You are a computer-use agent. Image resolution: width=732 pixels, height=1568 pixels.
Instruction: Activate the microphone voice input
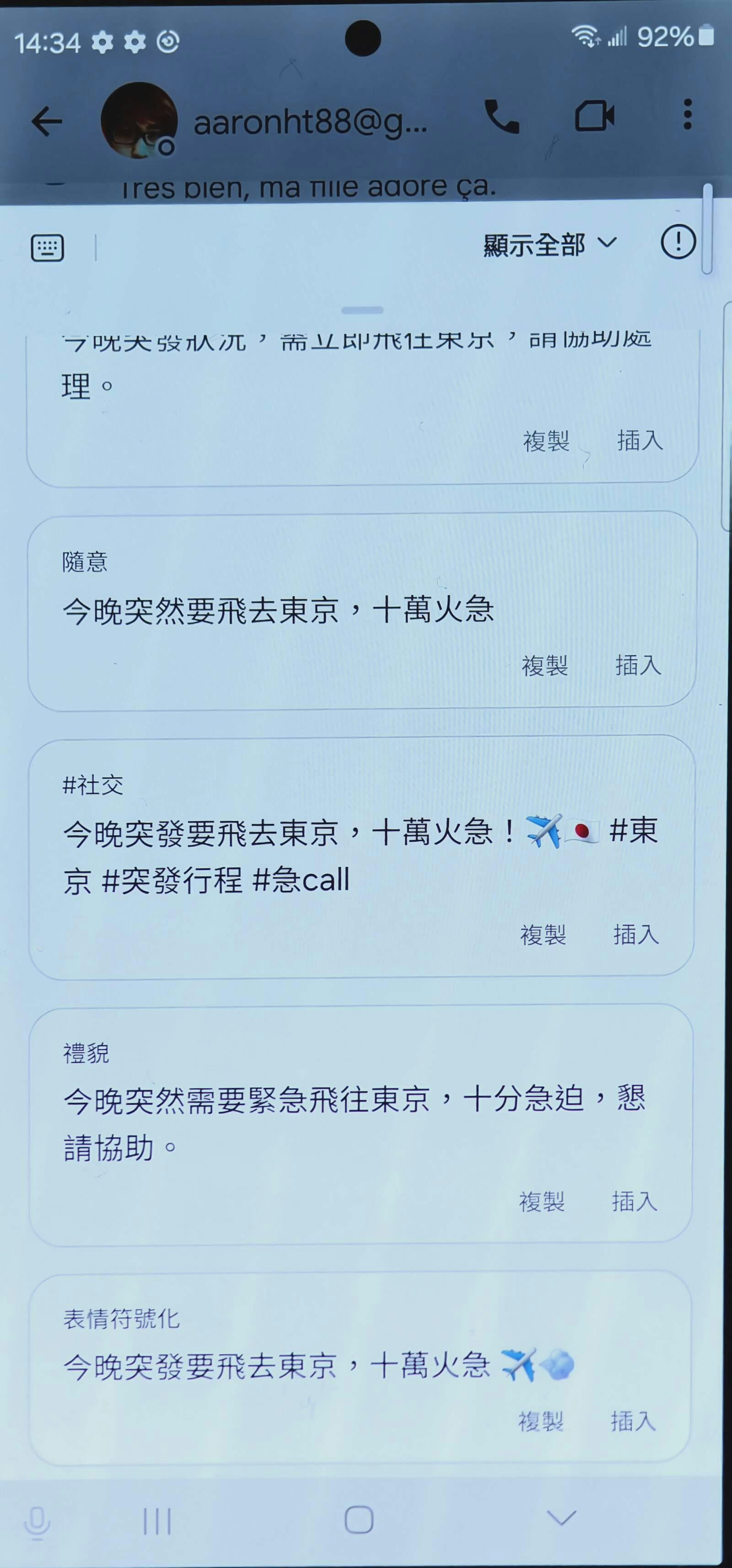point(37,1521)
